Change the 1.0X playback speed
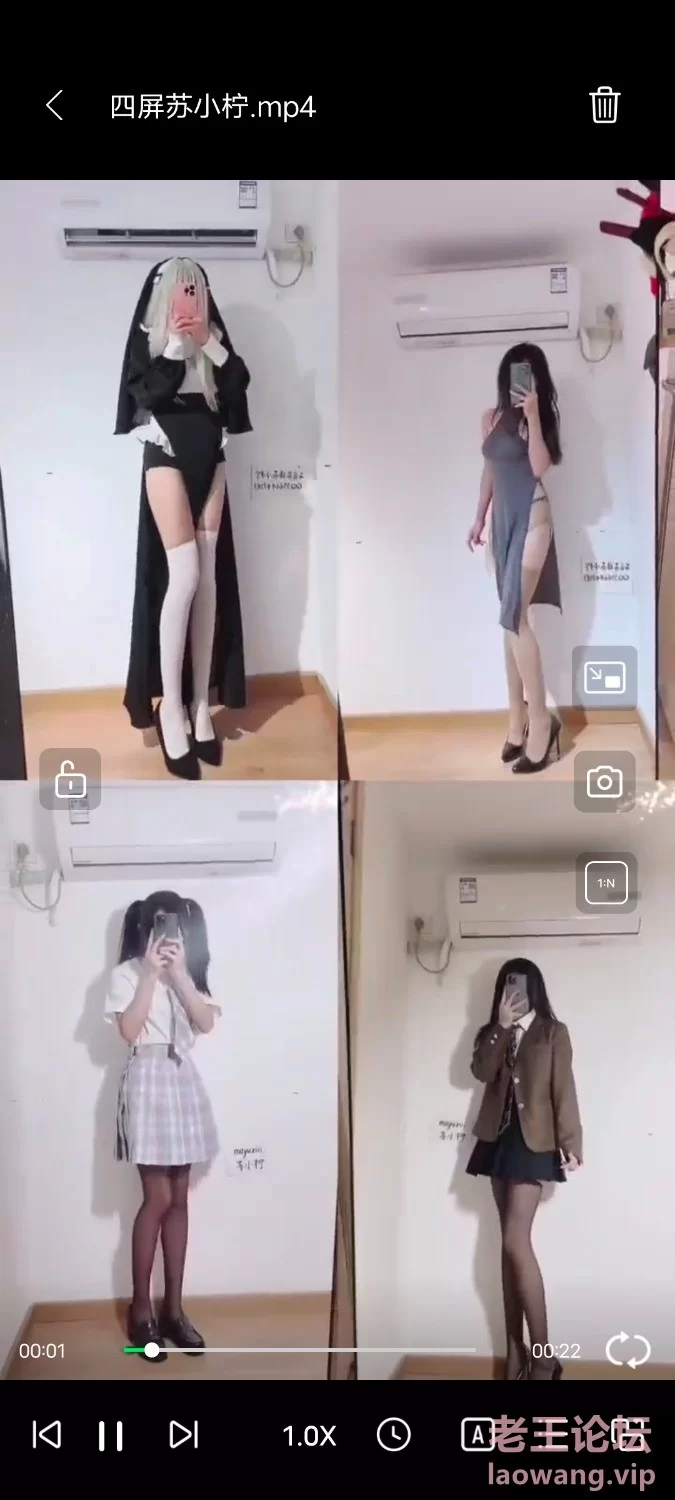 (309, 1436)
